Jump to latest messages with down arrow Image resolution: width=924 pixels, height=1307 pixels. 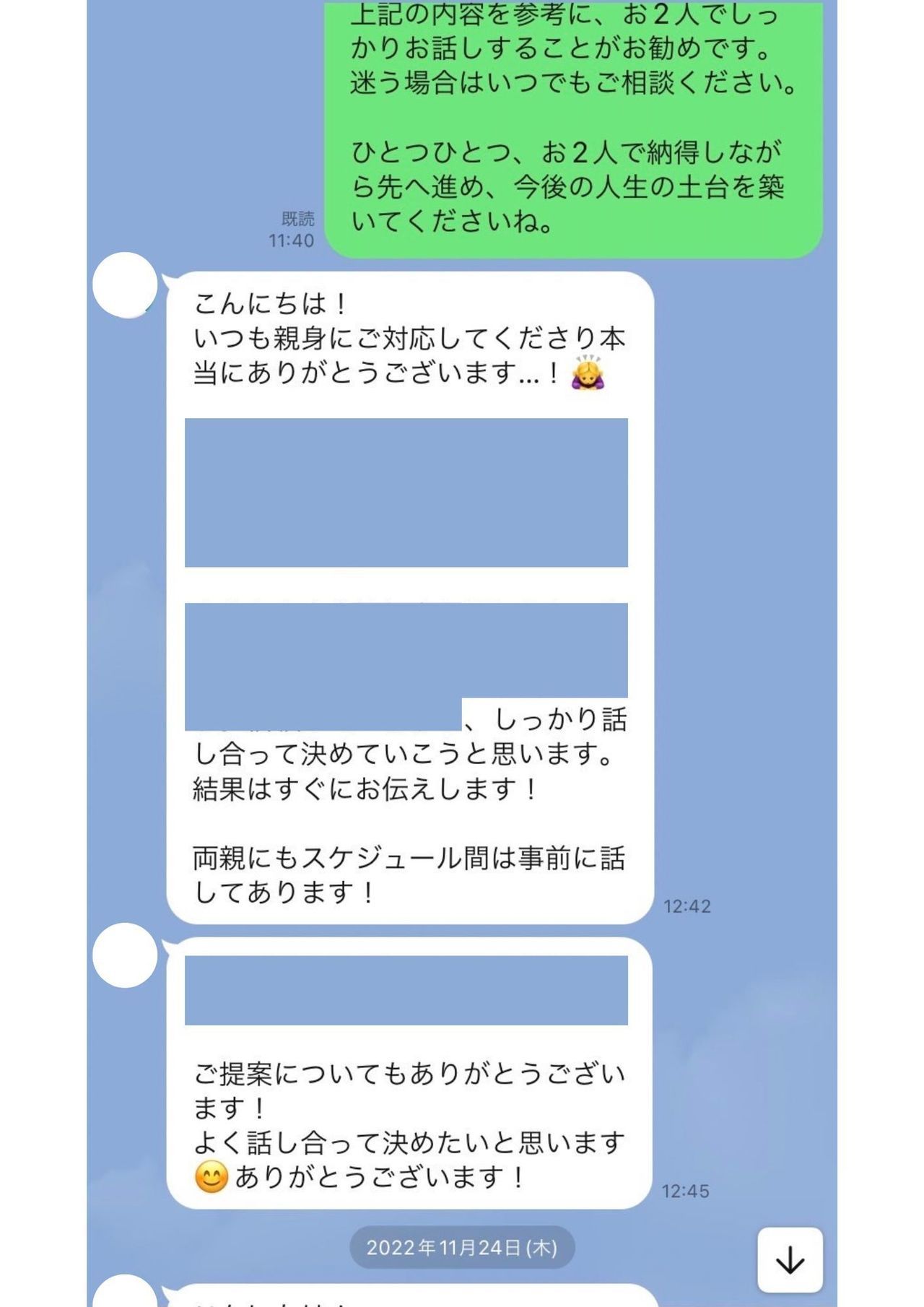coord(790,1260)
